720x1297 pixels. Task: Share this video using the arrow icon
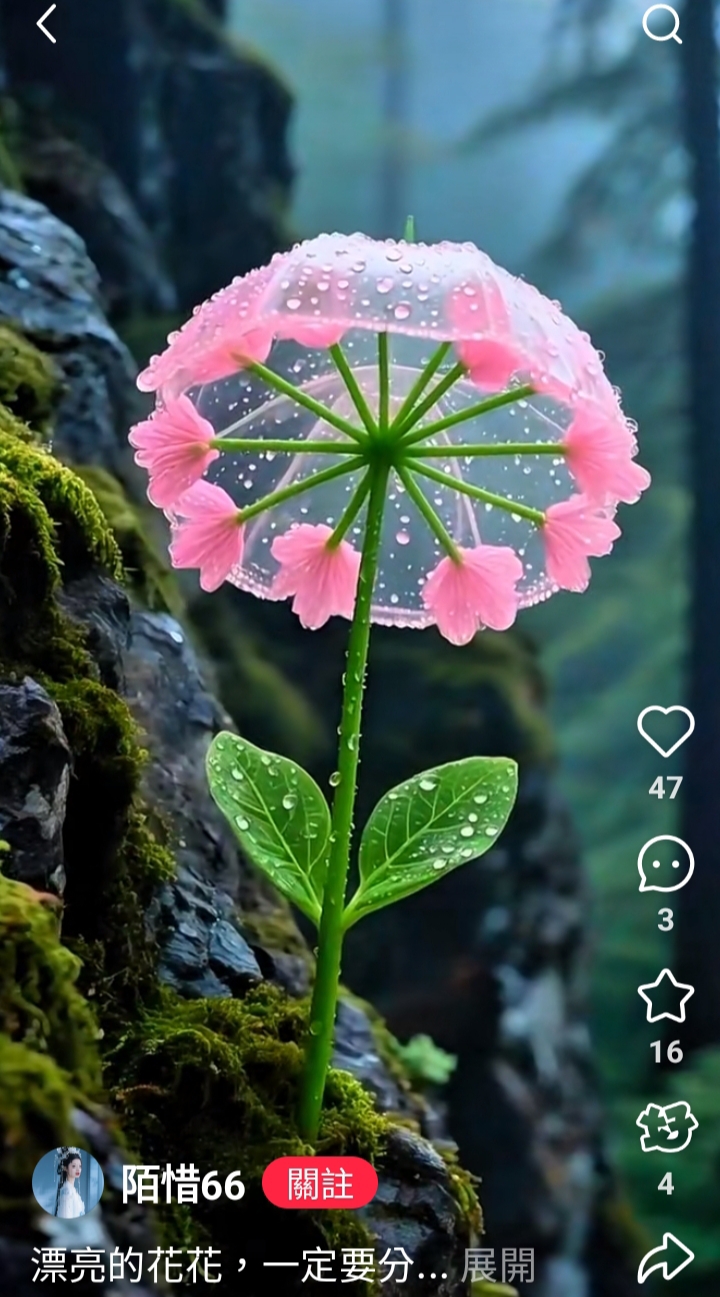pyautogui.click(x=666, y=1258)
